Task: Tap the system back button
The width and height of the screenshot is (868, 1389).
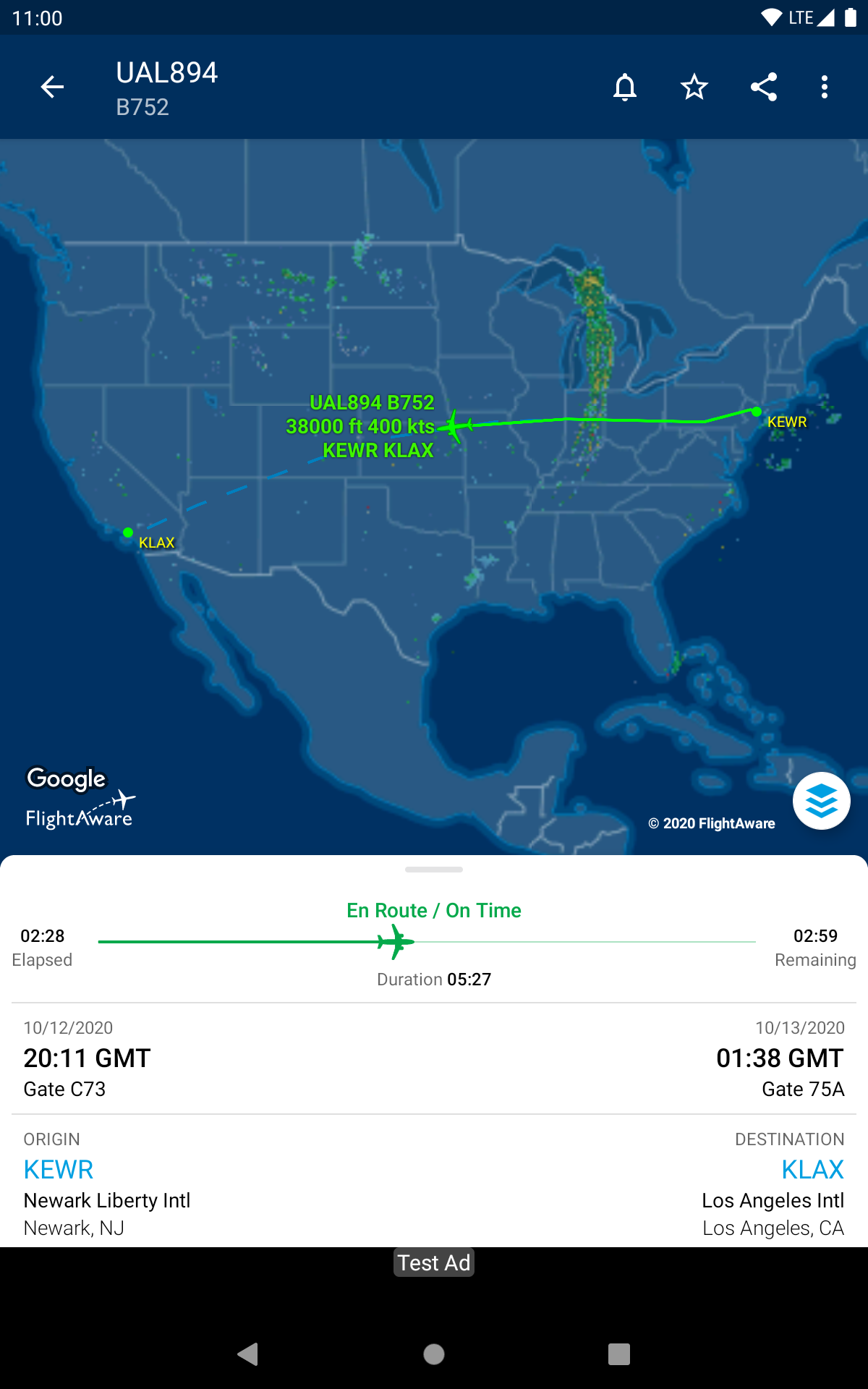Action: point(248,1354)
